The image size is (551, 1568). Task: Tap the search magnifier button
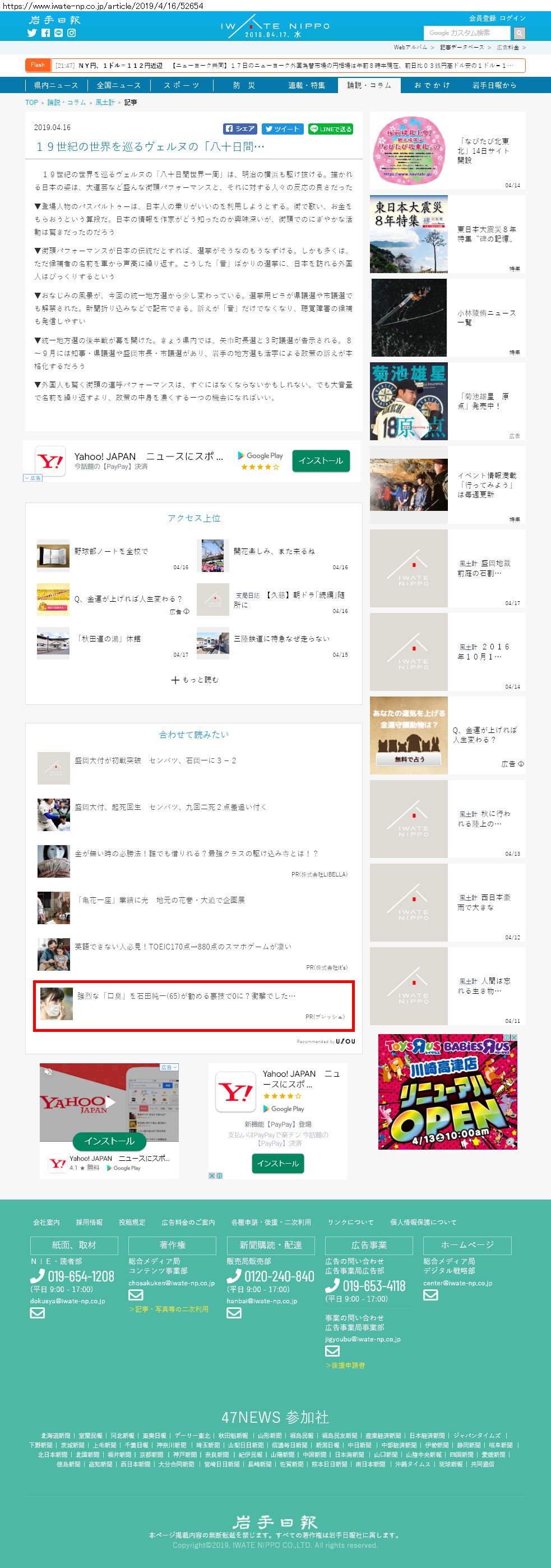click(x=518, y=33)
